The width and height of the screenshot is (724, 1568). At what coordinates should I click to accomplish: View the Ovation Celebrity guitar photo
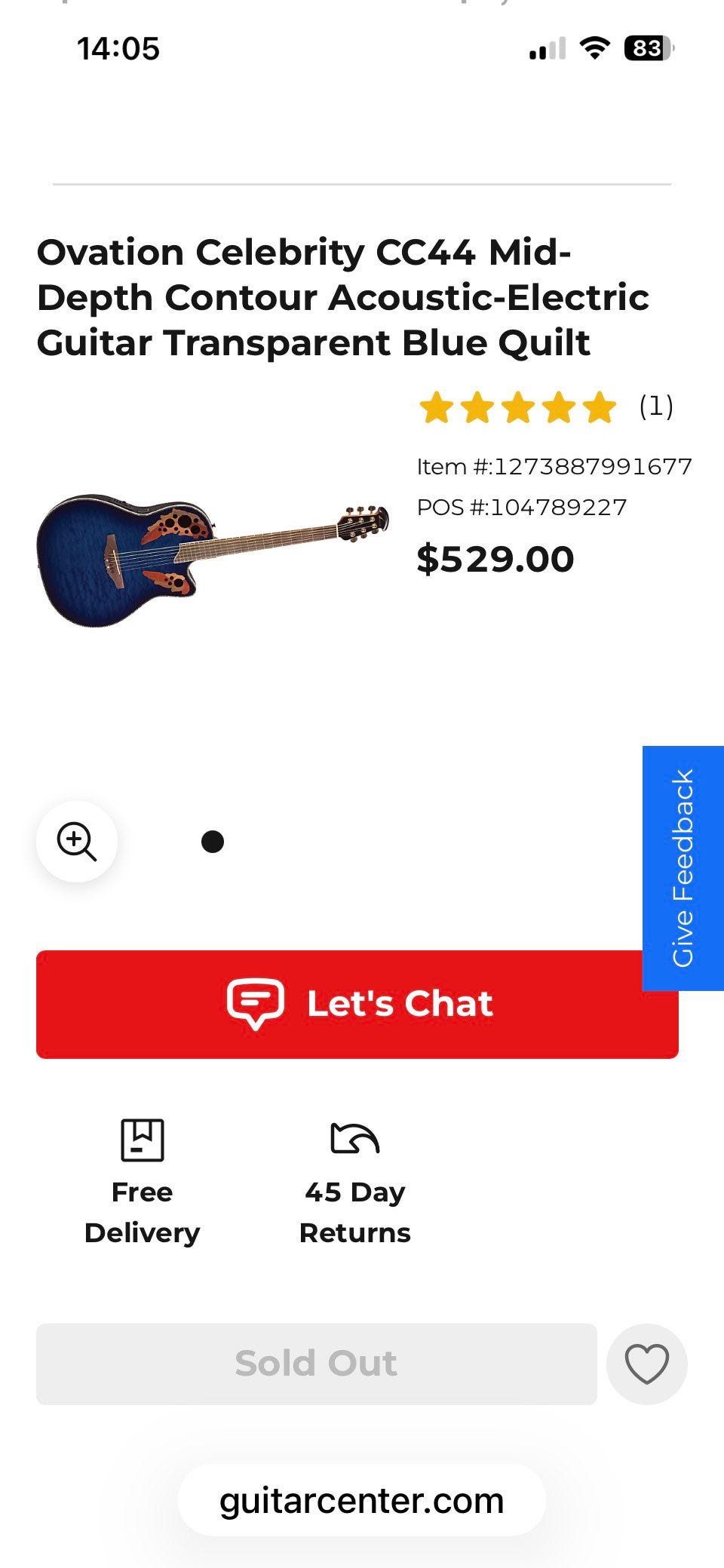(x=213, y=559)
